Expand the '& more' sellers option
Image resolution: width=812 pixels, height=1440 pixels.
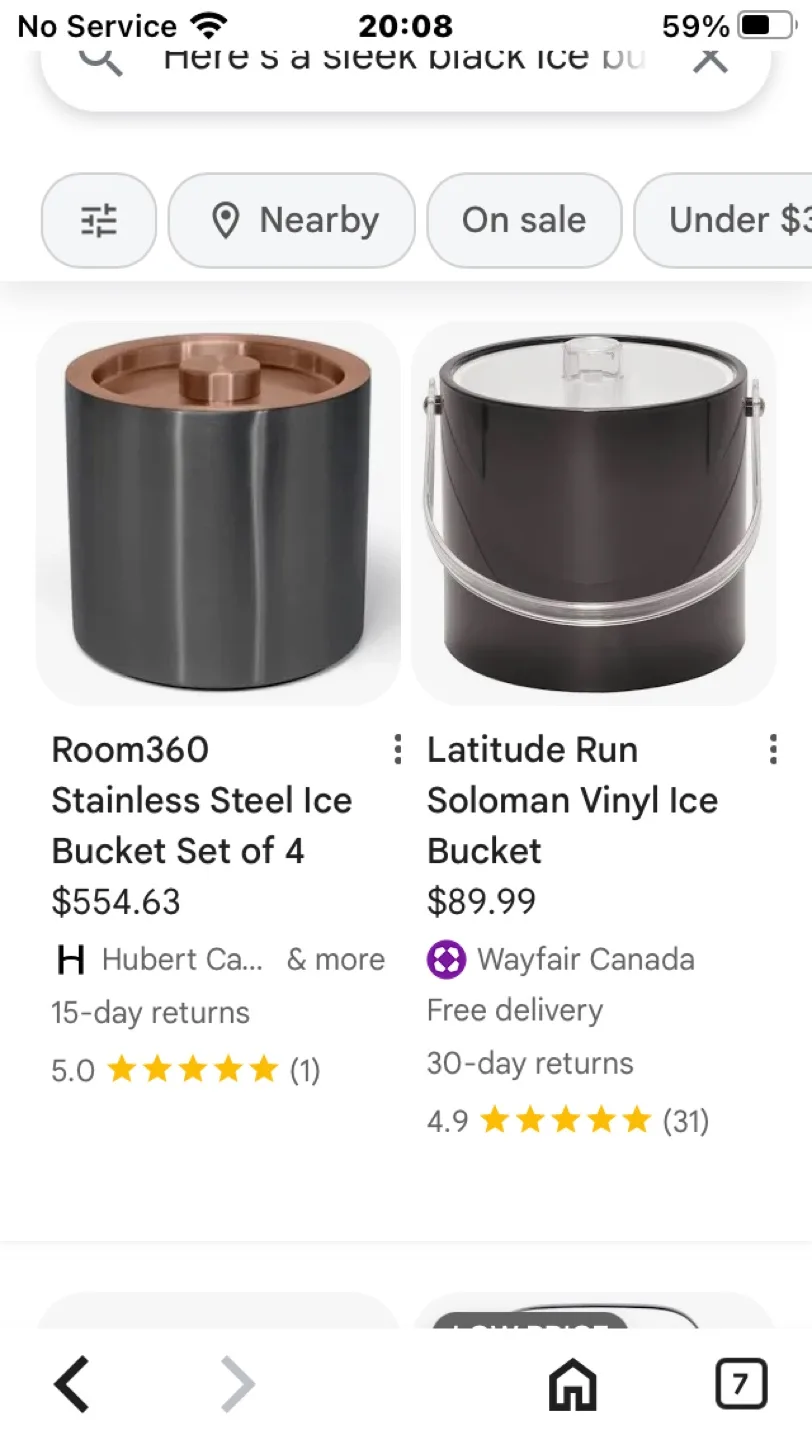click(x=336, y=959)
